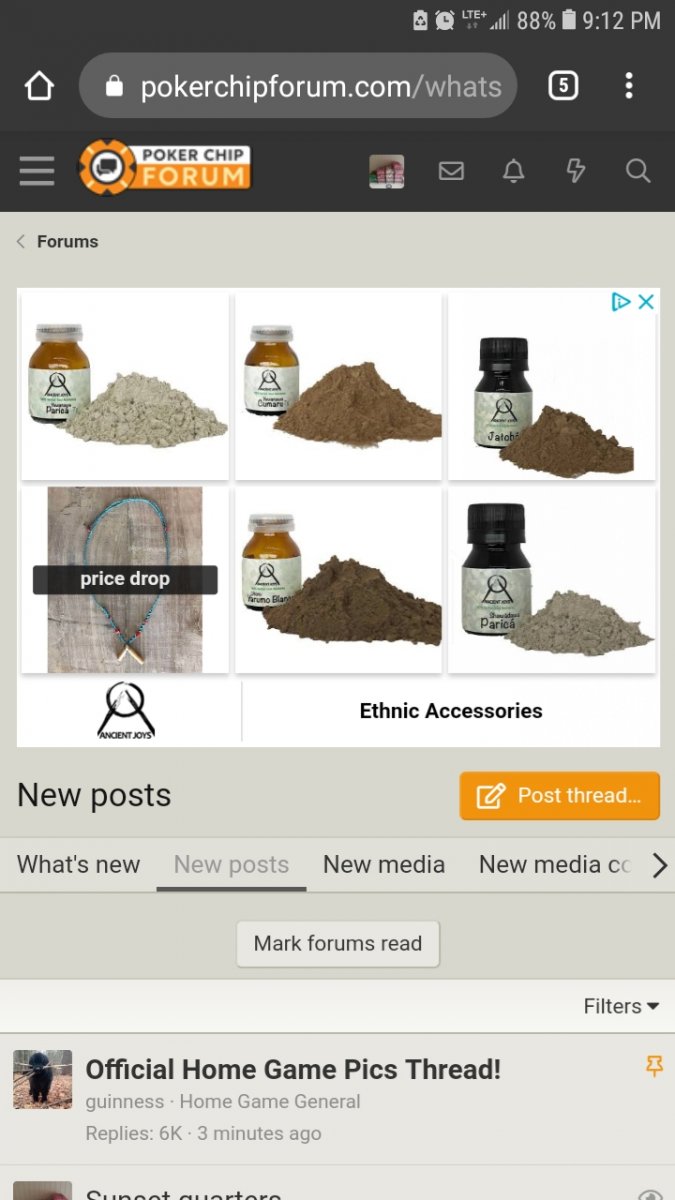The width and height of the screenshot is (675, 1200).
Task: Open Official Home Game Pics Thread
Action: tap(293, 1069)
